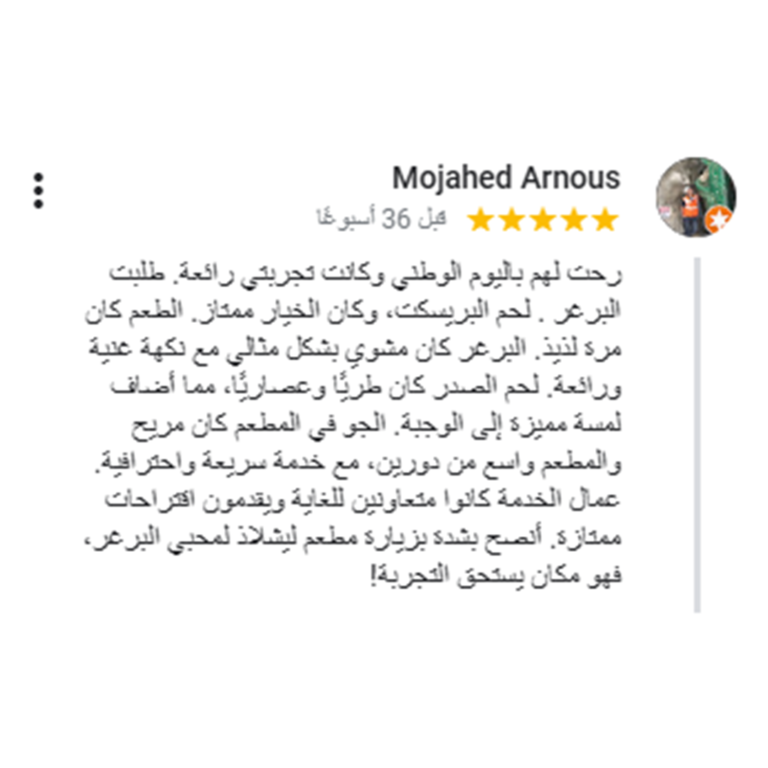Open Mojahed Arnous's profile picture
This screenshot has height=768, width=768.
[x=695, y=197]
